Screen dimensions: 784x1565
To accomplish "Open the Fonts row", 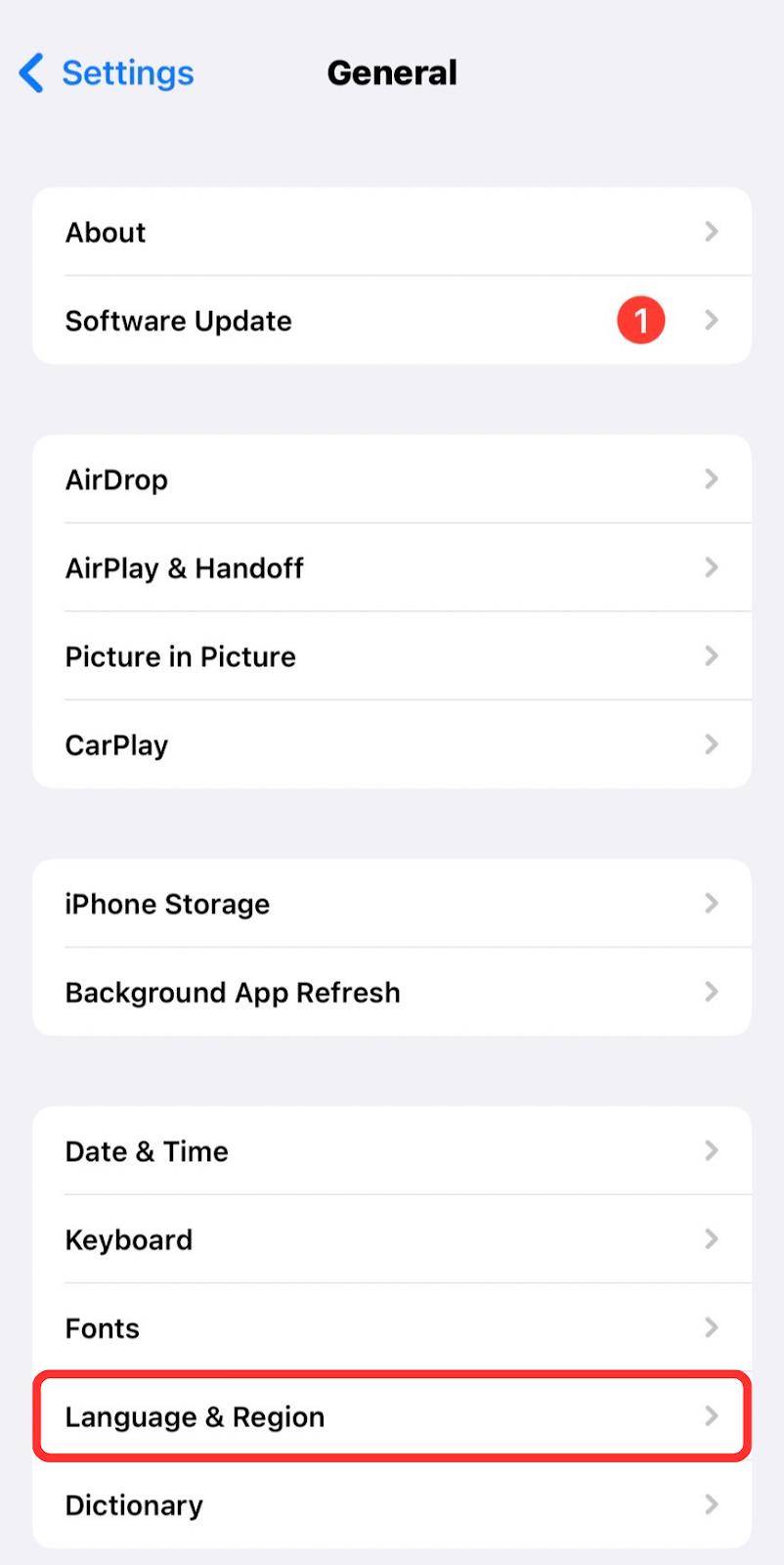I will pos(391,1328).
